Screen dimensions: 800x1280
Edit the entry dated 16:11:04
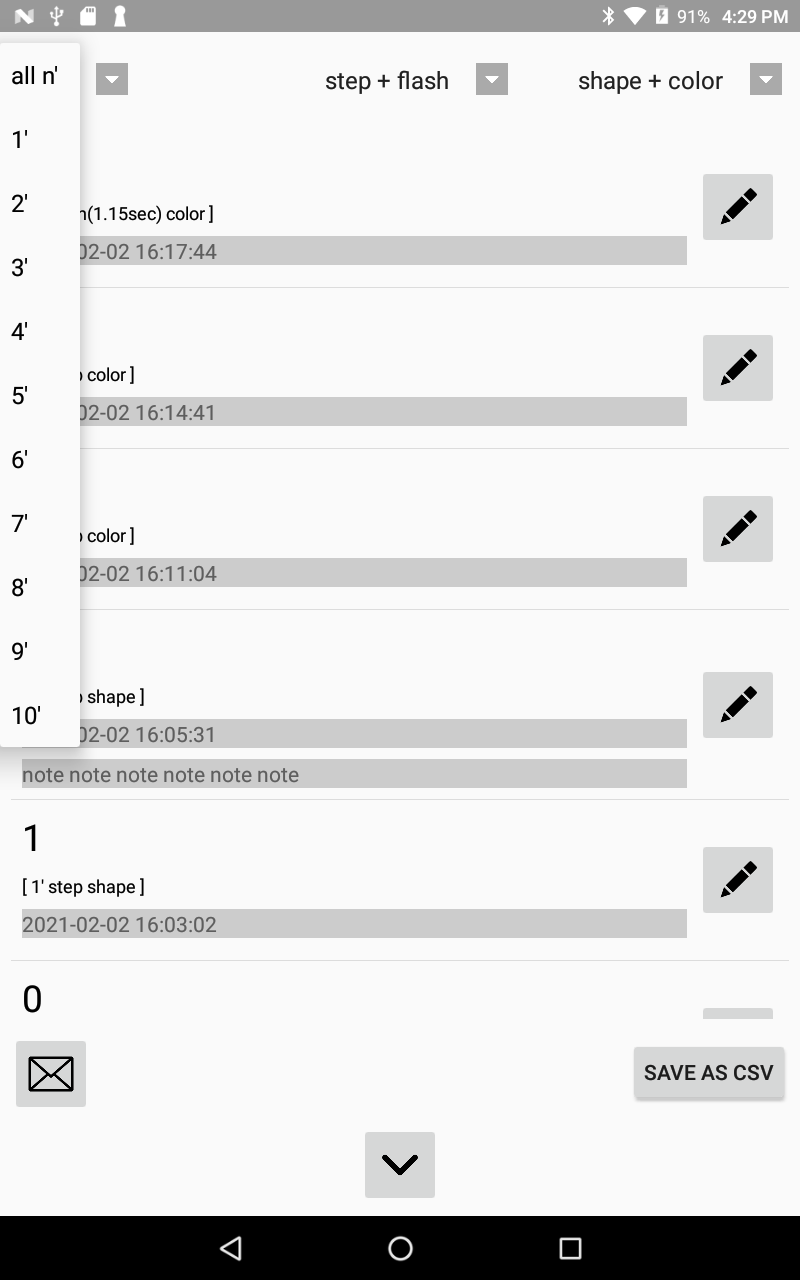[x=738, y=529]
